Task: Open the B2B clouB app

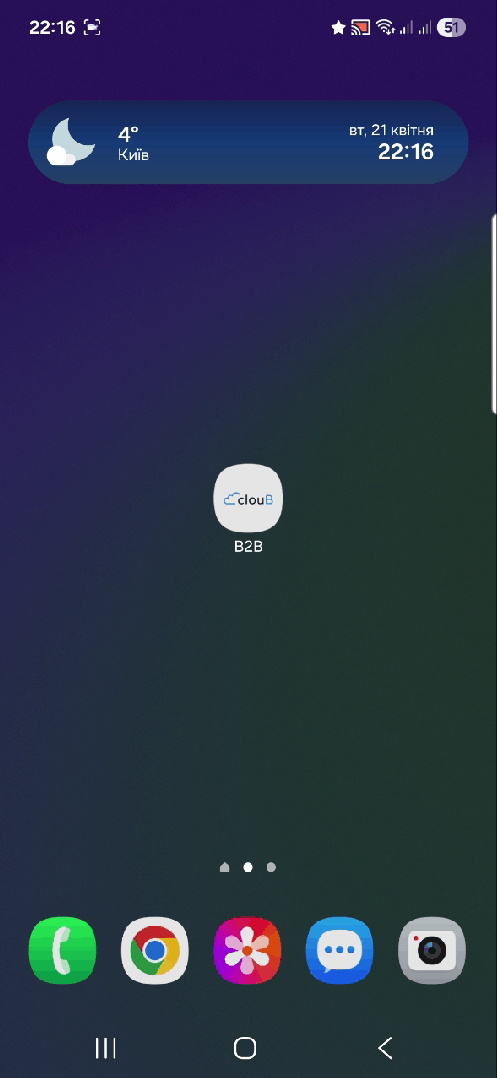Action: pyautogui.click(x=248, y=498)
